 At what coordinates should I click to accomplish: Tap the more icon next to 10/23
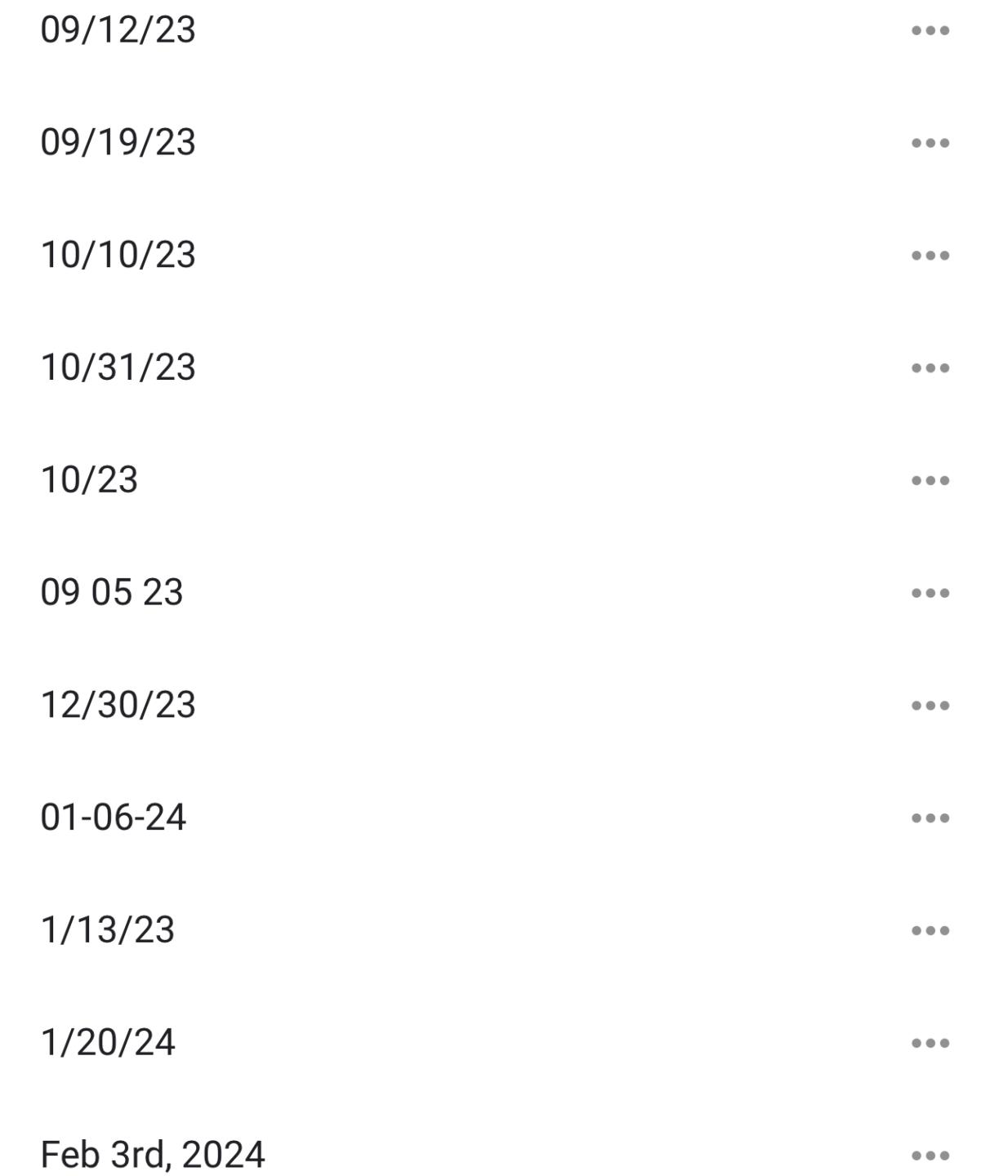930,481
